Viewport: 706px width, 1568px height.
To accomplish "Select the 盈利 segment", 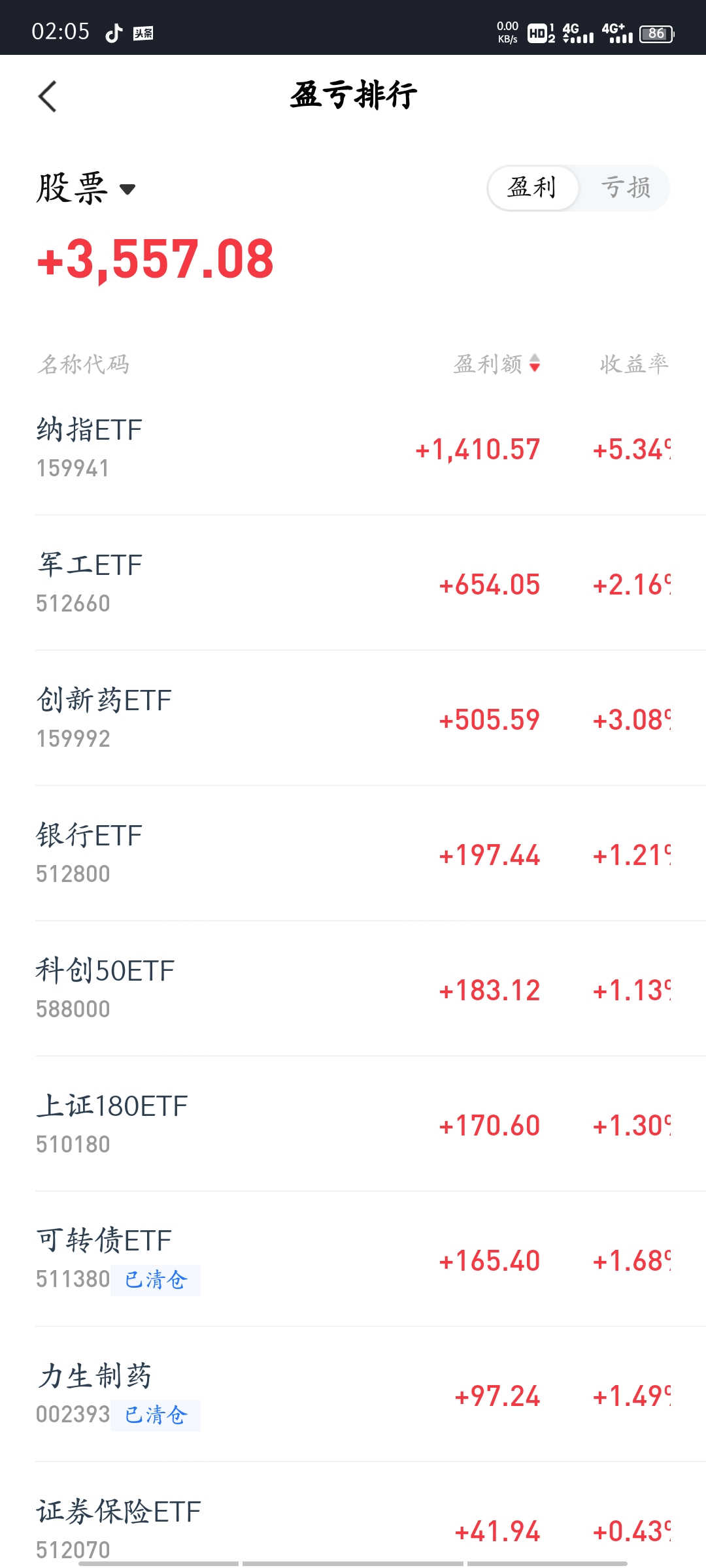I will pos(532,188).
